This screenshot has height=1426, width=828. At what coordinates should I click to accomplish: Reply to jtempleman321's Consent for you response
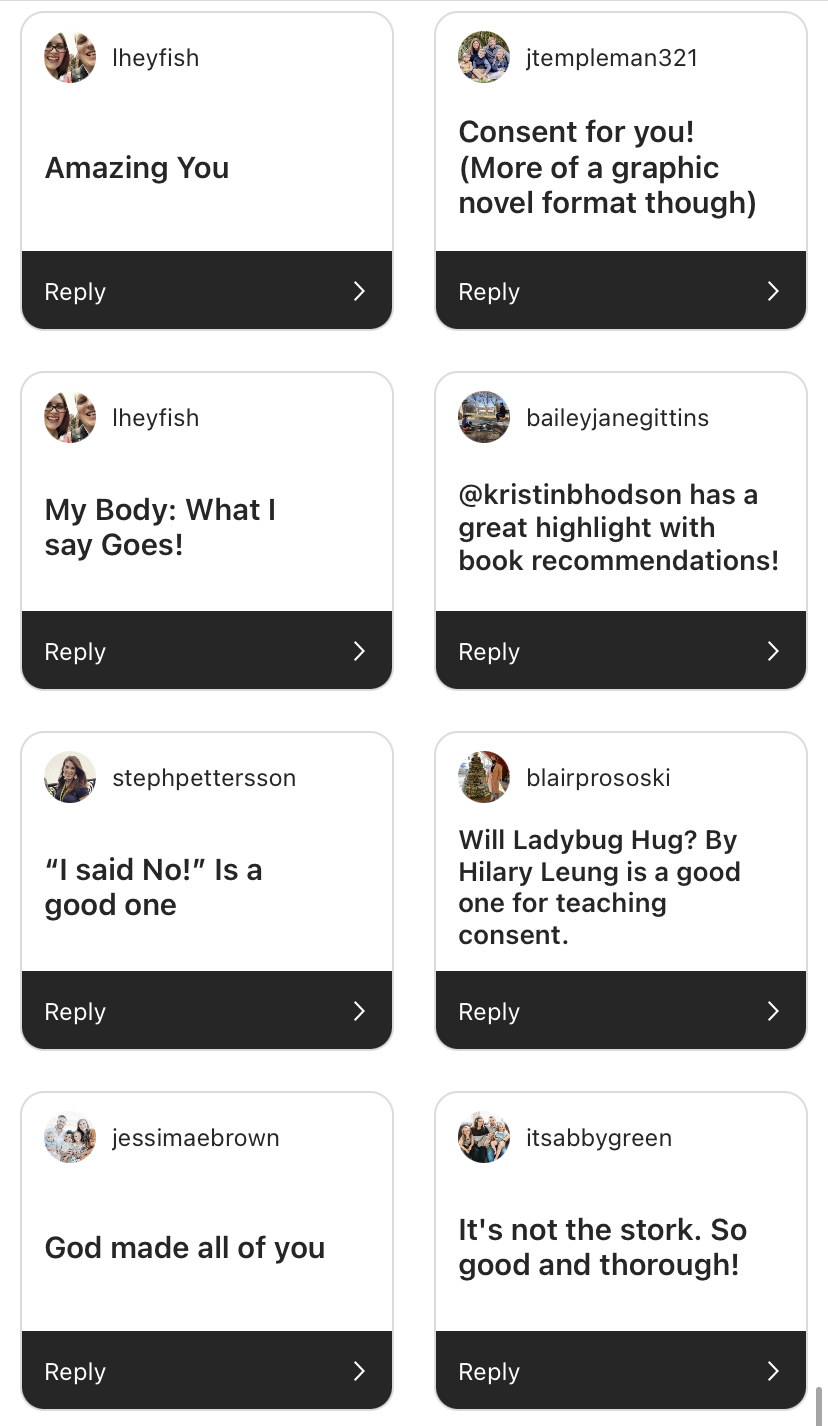[620, 291]
